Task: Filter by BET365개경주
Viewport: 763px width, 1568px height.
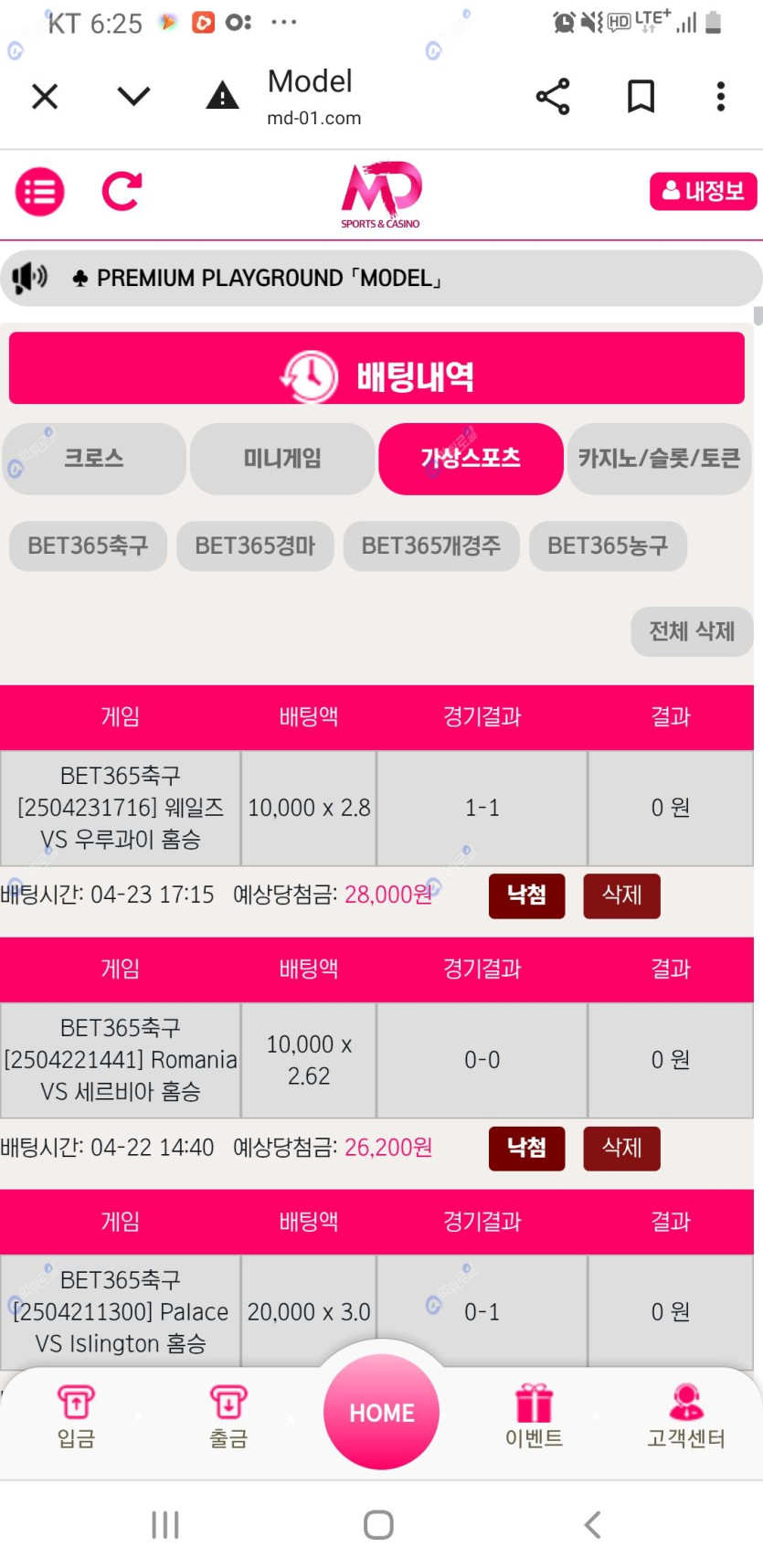Action: 431,546
